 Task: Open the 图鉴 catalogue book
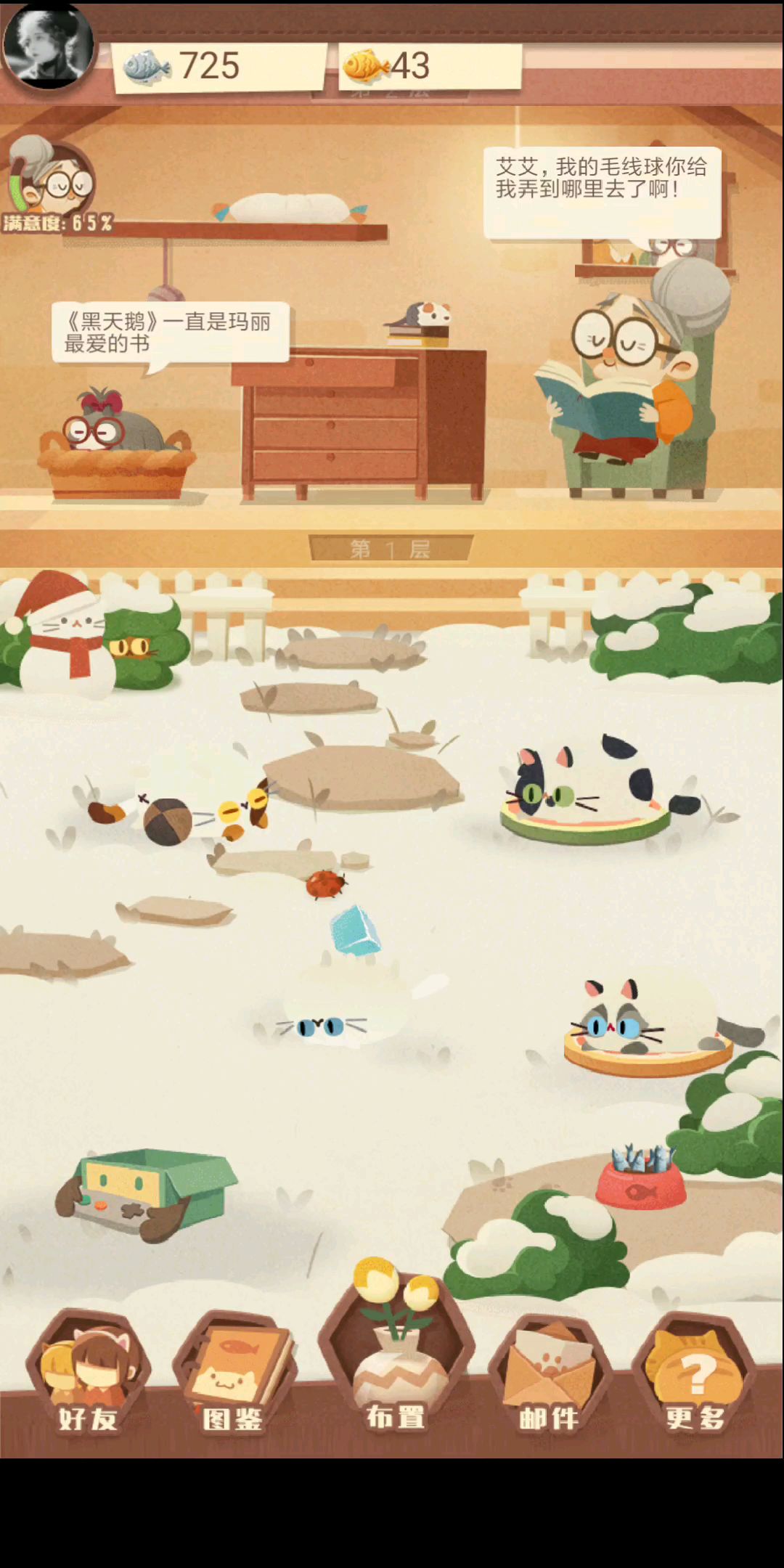pyautogui.click(x=234, y=1376)
